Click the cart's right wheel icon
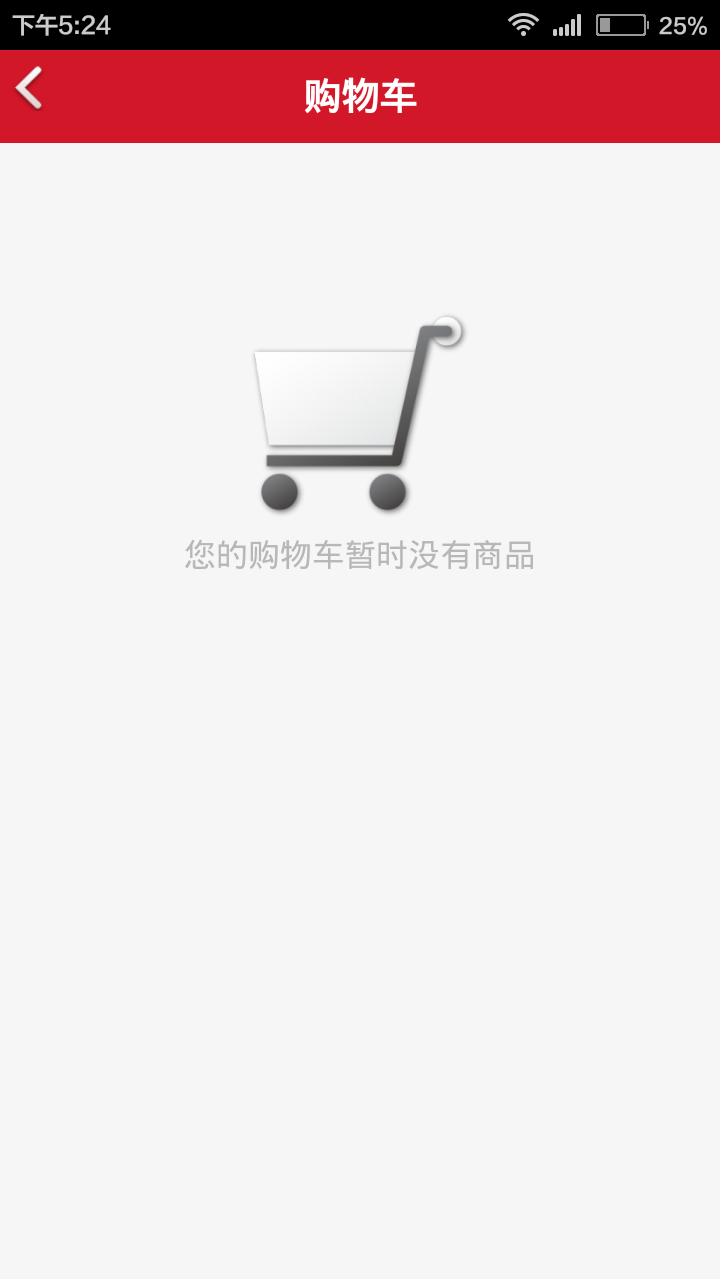This screenshot has height=1280, width=720. [x=387, y=492]
